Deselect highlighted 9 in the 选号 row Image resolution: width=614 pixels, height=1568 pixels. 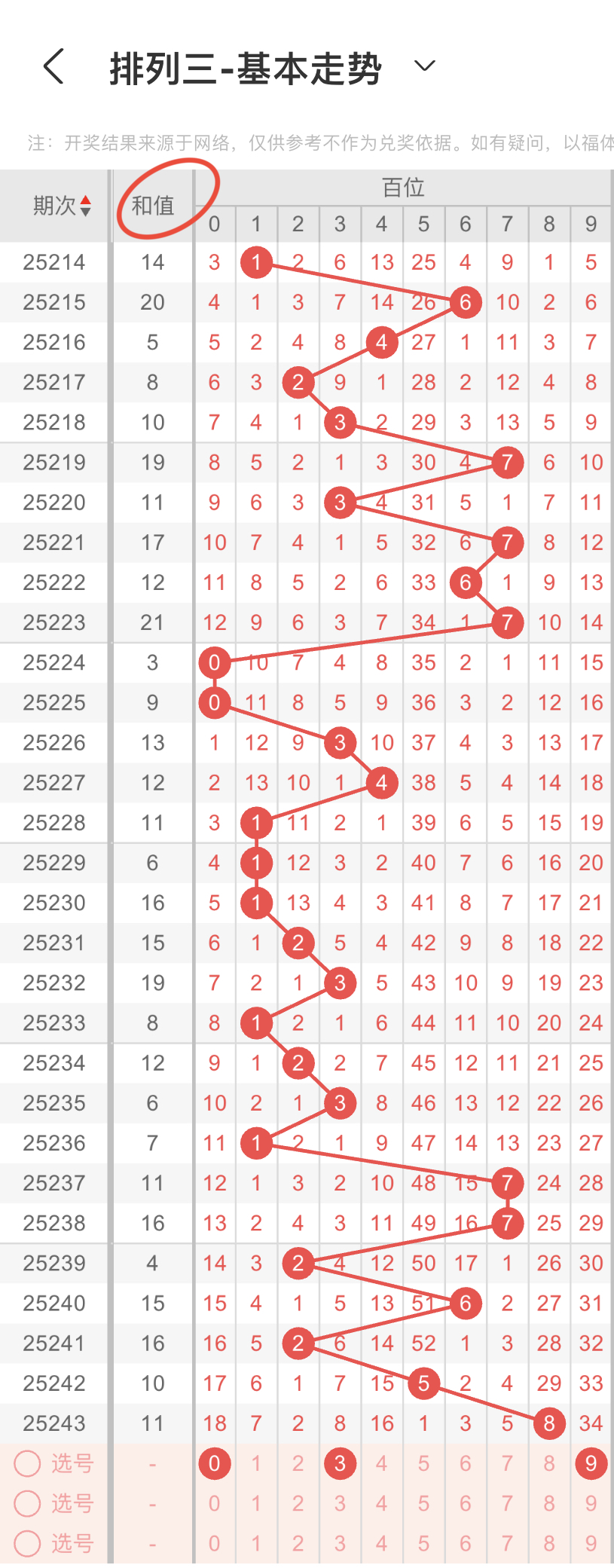coord(591,1463)
